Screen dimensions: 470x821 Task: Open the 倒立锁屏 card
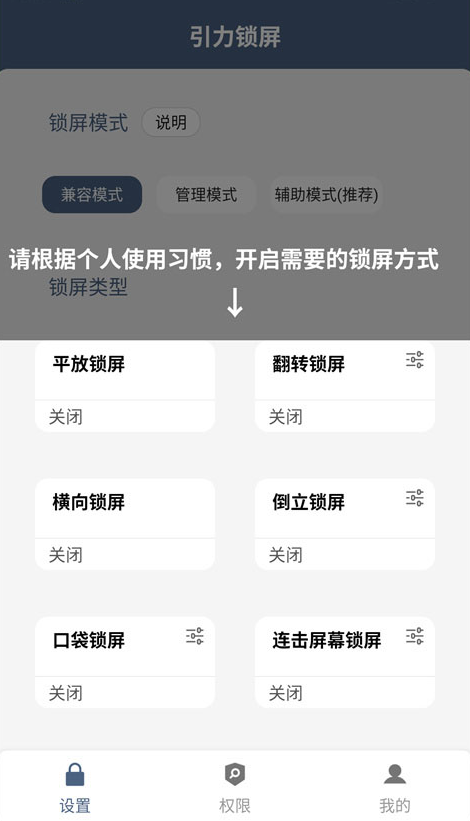click(345, 524)
